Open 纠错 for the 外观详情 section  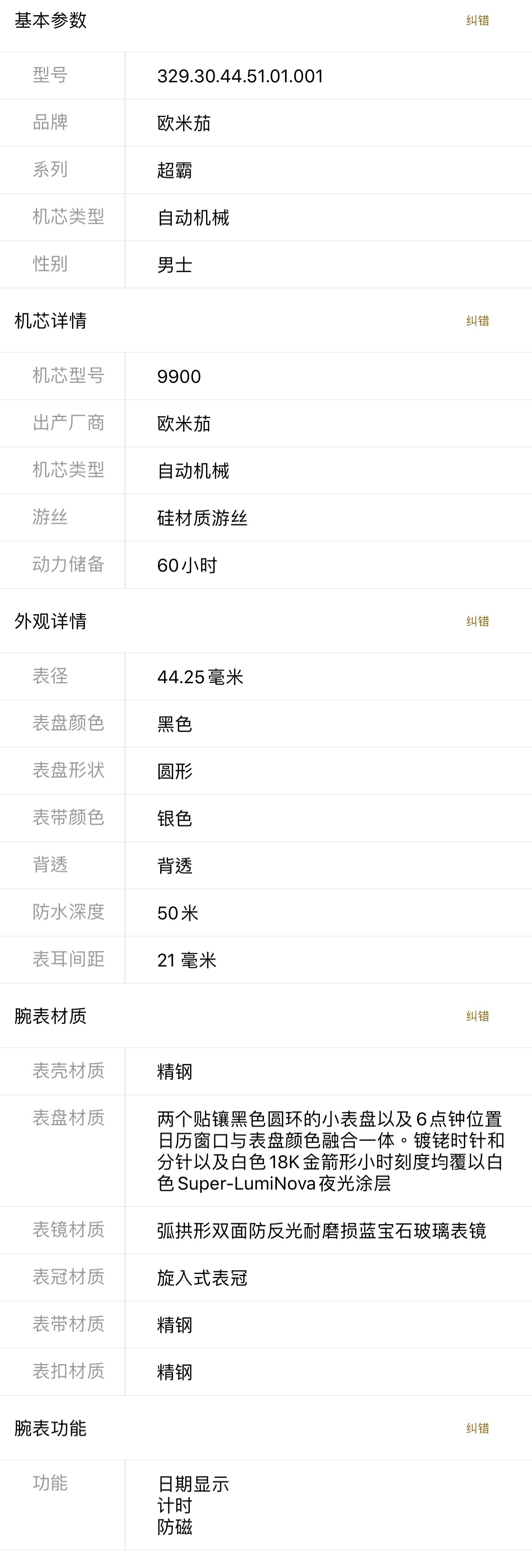(x=477, y=621)
